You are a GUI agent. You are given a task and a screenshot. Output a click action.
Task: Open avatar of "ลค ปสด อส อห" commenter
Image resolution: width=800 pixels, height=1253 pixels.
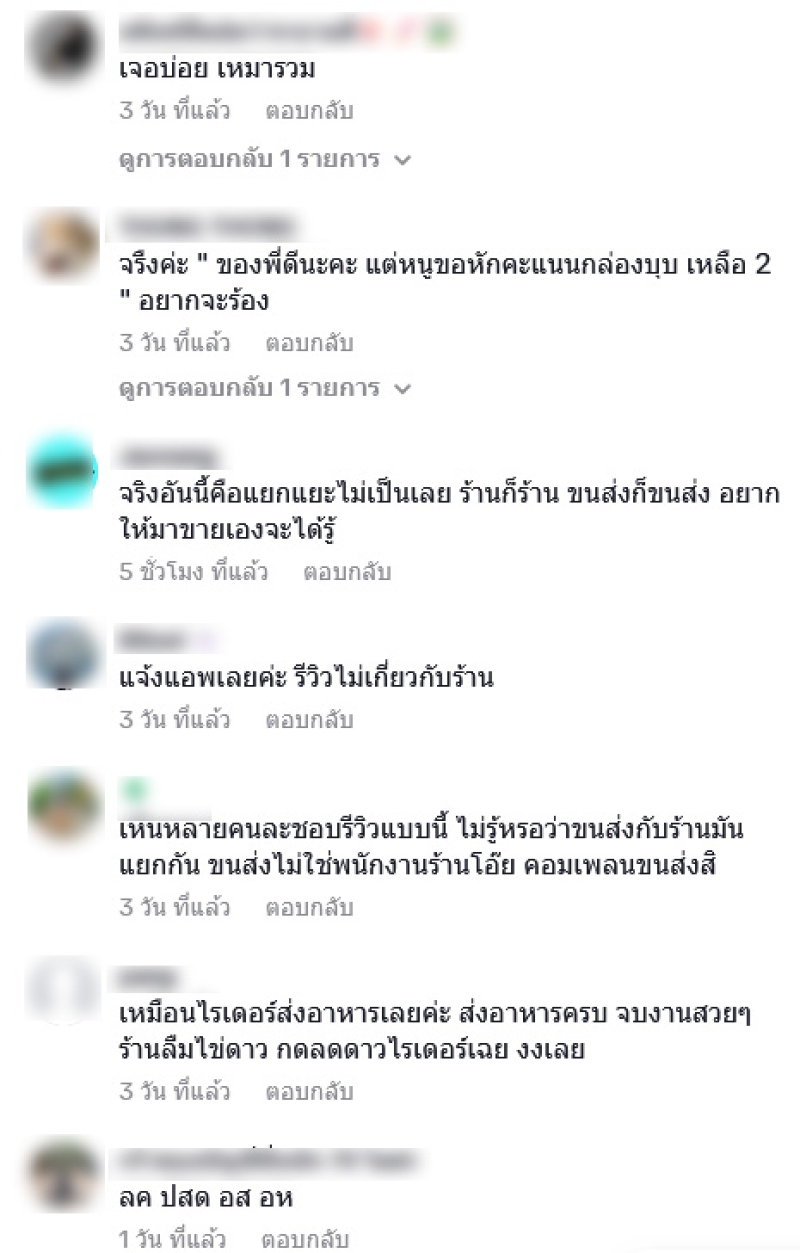point(63,1177)
